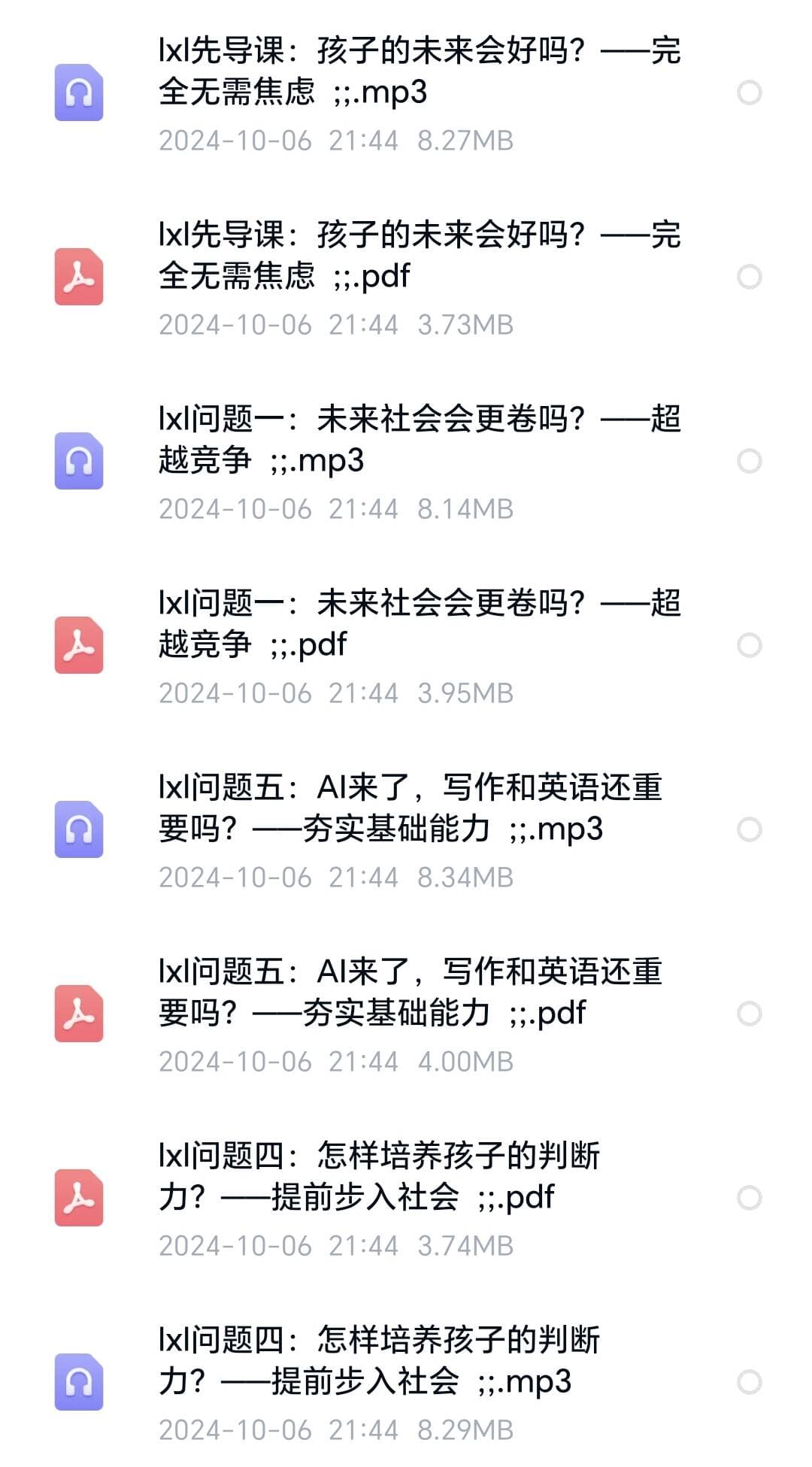The height and width of the screenshot is (1467, 812).
Task: Open 问题五 夯实基础能力 mp3 audio
Action: click(406, 829)
